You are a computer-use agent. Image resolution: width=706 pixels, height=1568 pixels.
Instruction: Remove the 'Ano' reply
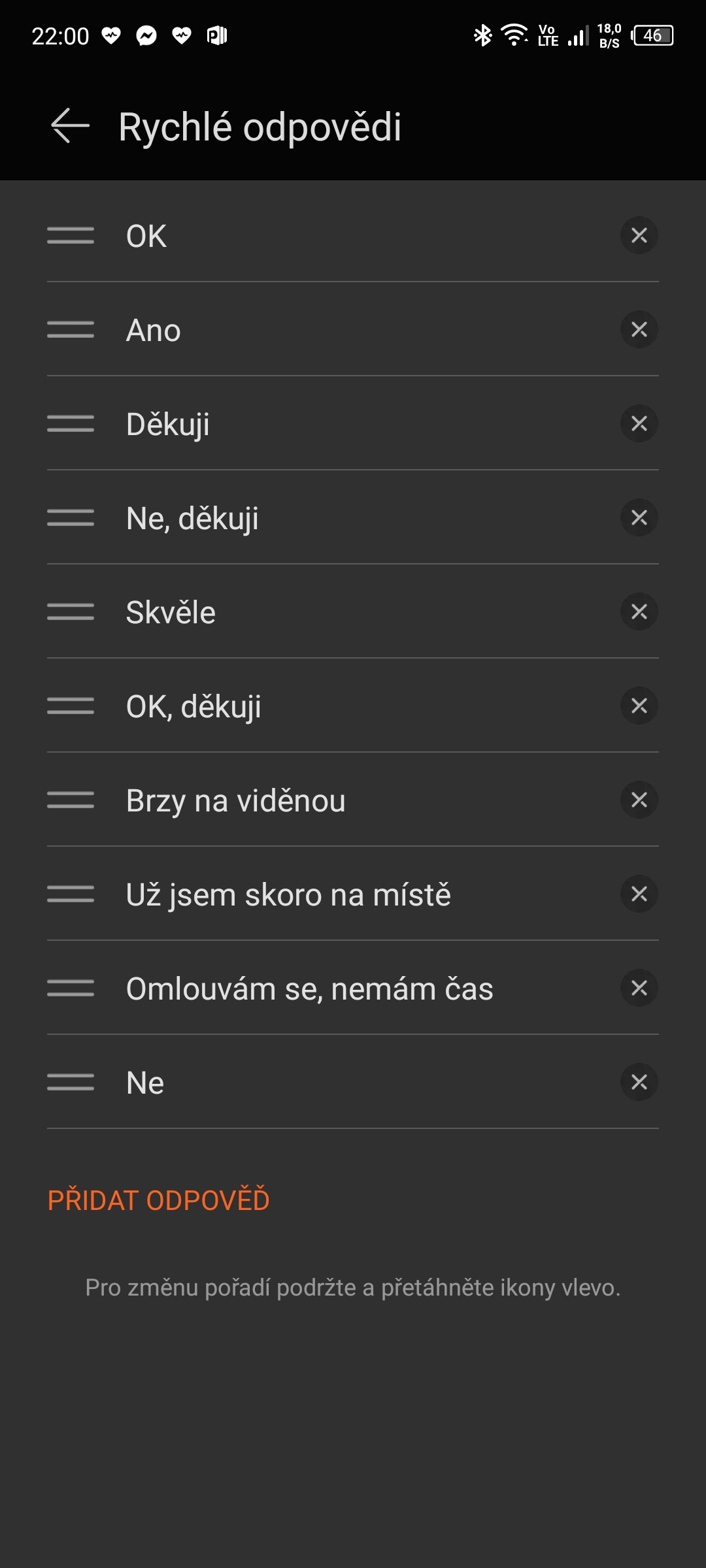coord(639,329)
